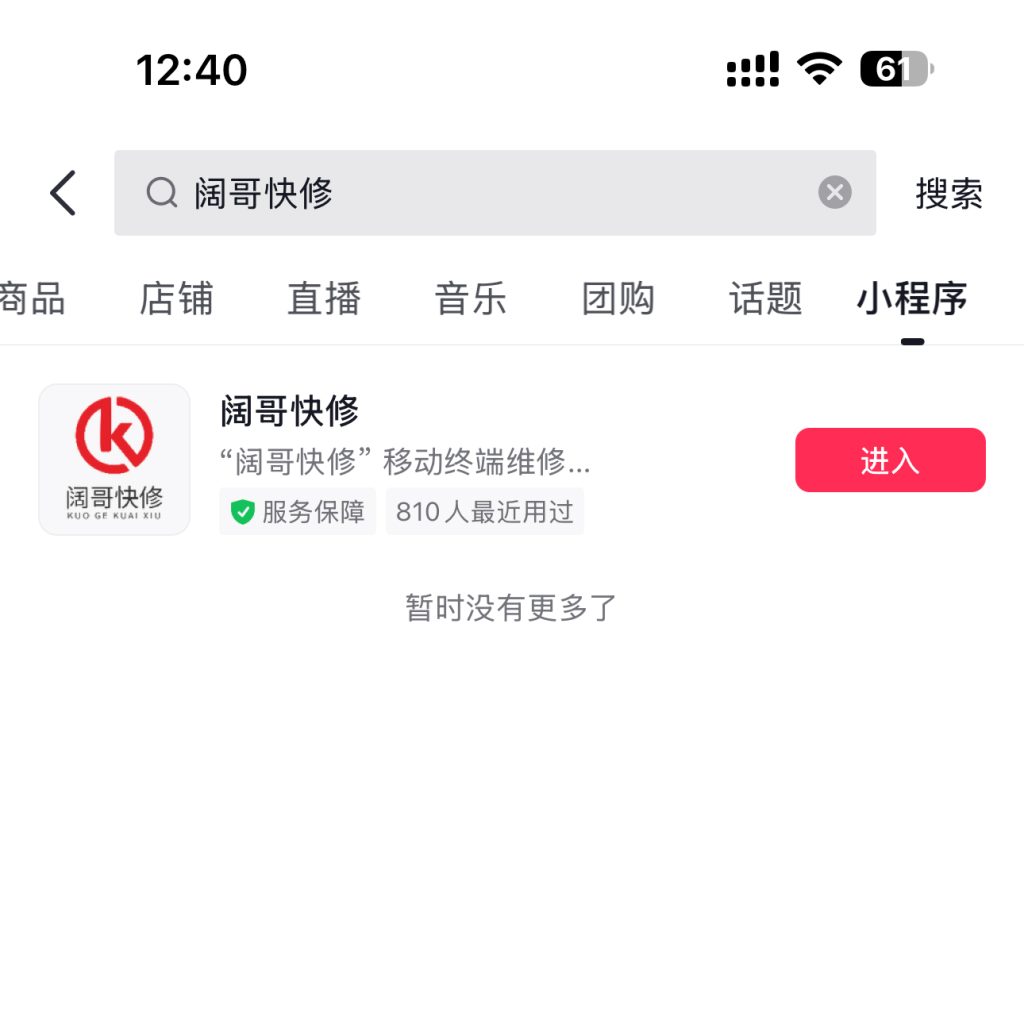Image resolution: width=1024 pixels, height=1024 pixels.
Task: Switch to the 团购 tab
Action: [618, 299]
